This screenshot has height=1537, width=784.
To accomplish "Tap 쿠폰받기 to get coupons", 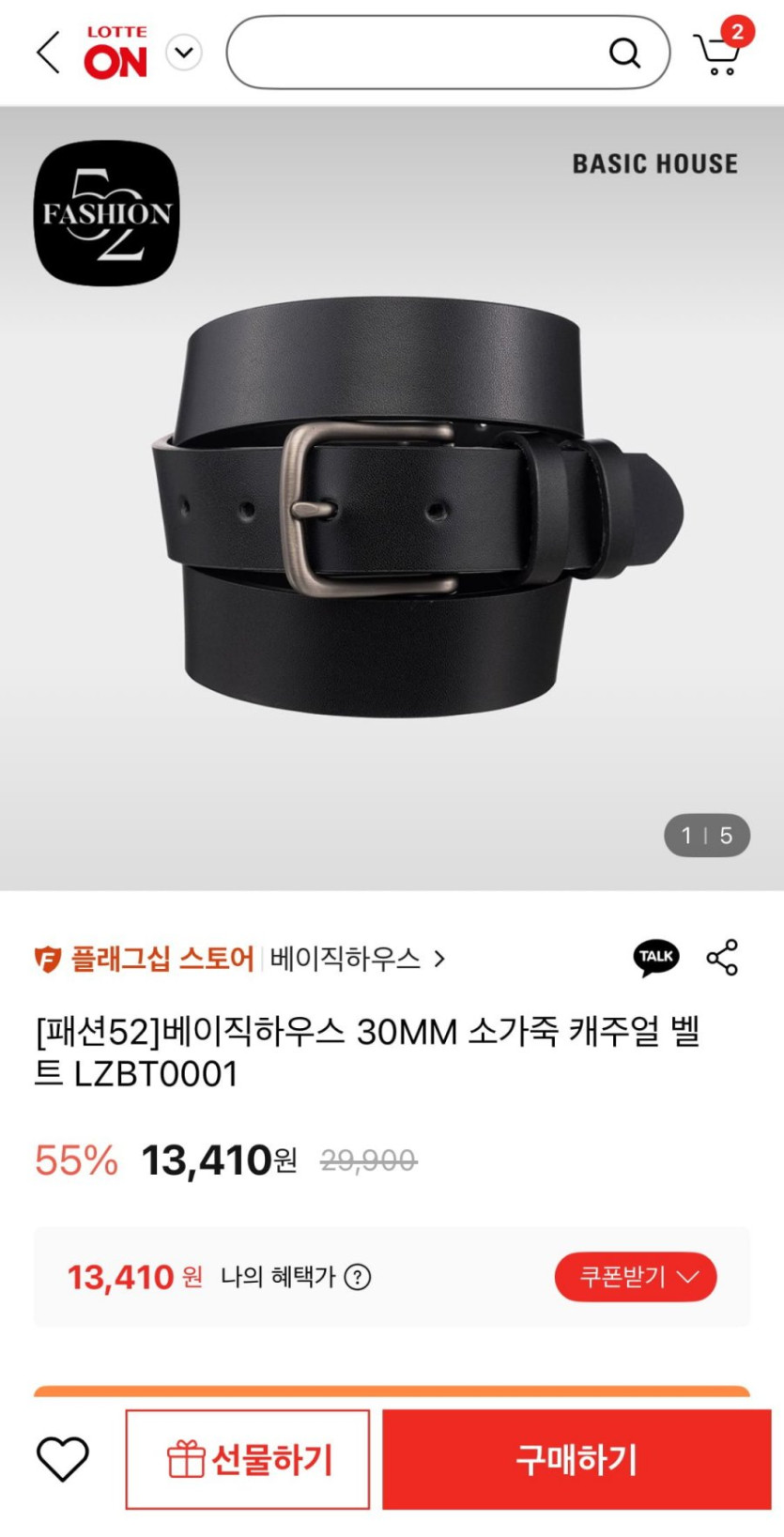I will [636, 1277].
